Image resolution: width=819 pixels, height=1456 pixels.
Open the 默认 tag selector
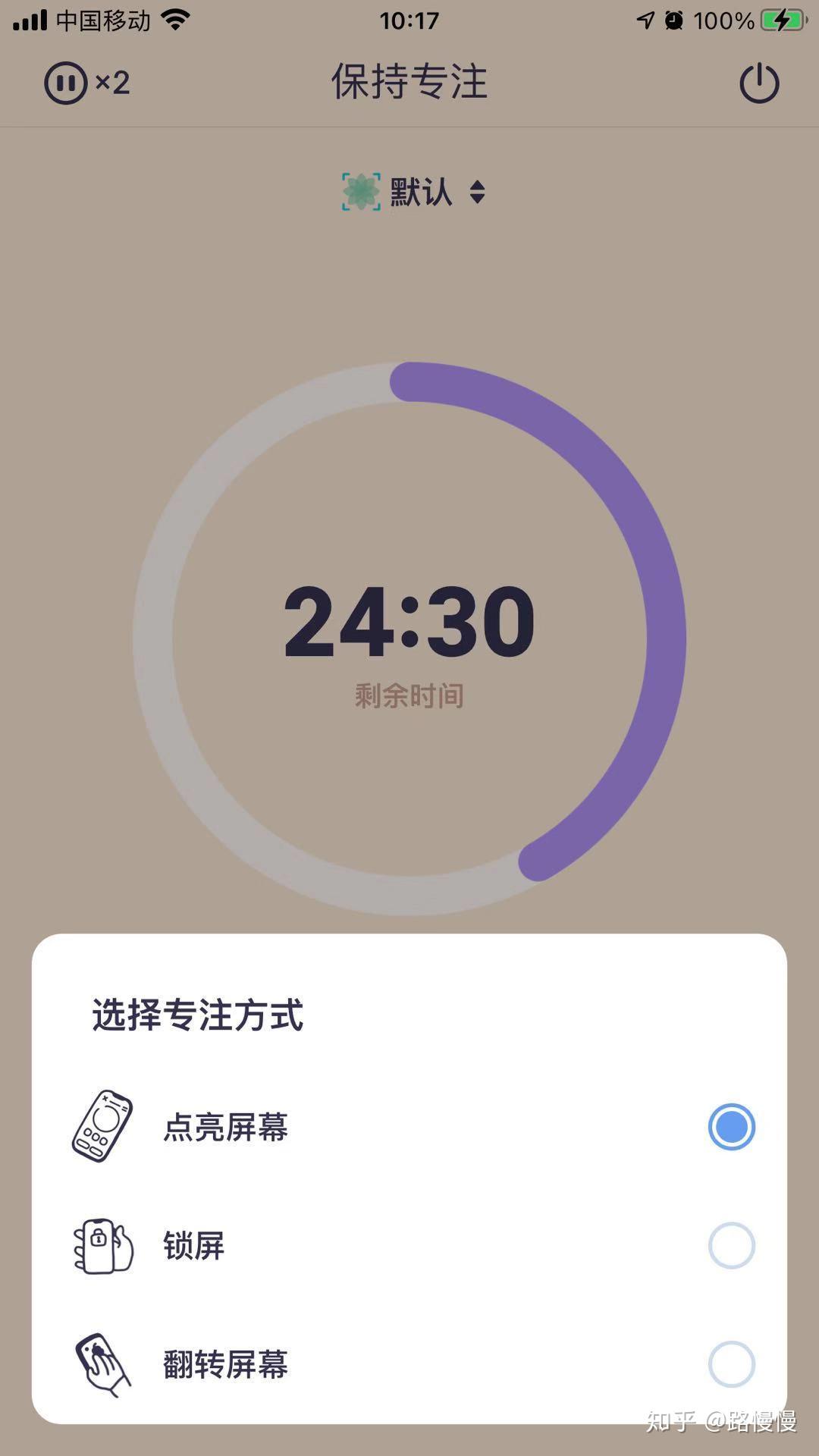[x=417, y=192]
